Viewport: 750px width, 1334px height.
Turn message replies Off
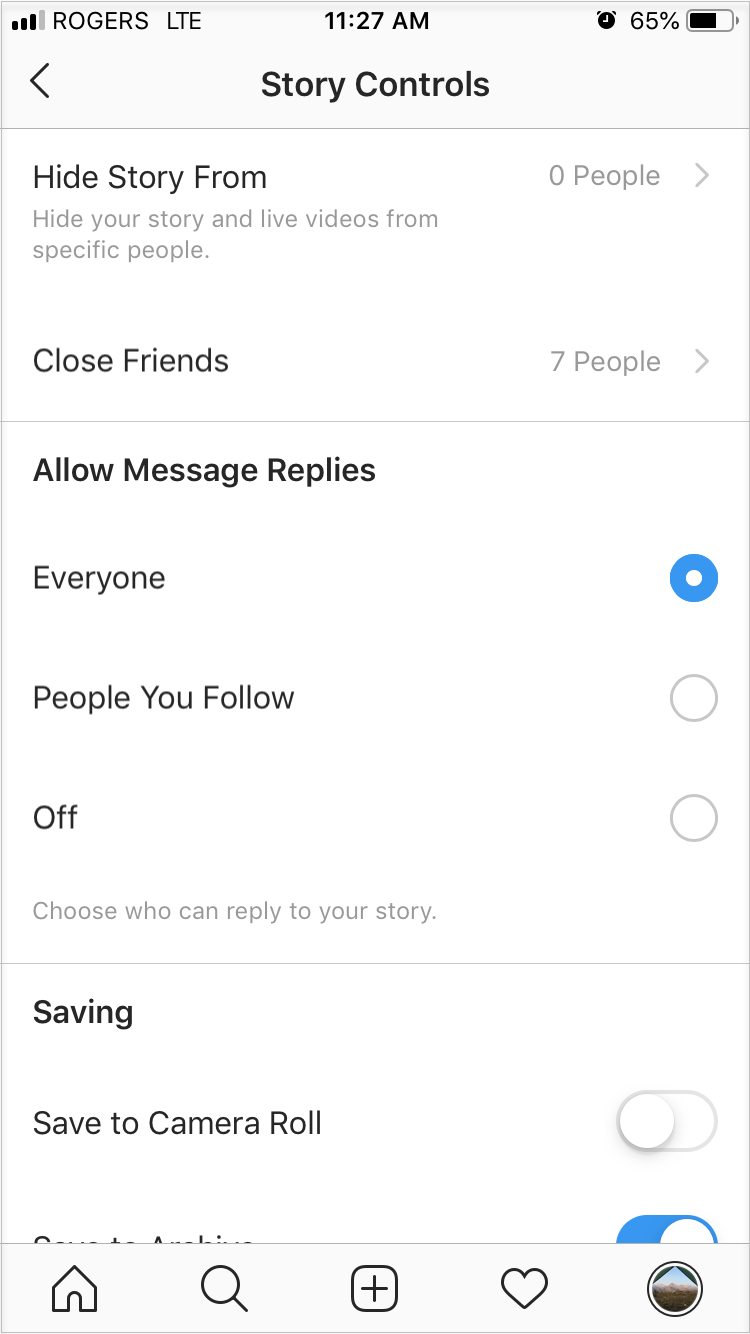click(693, 818)
